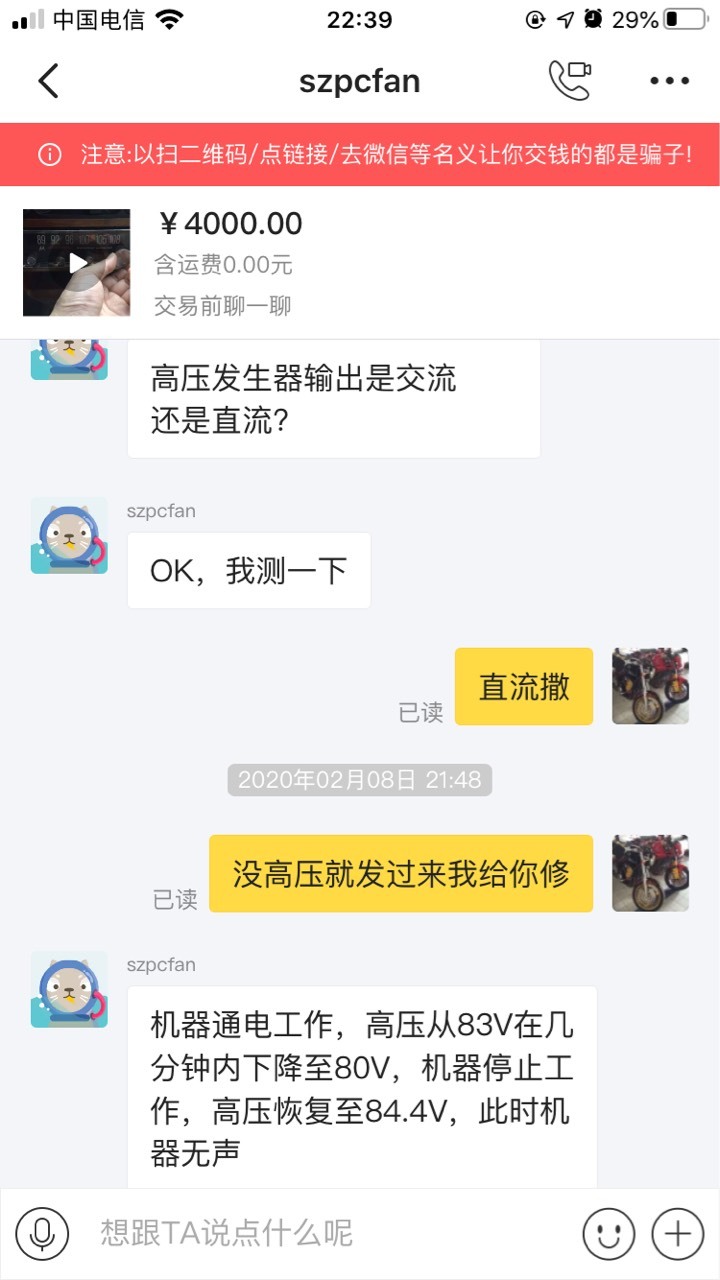Screen dimensions: 720x1280
Task: Open the three-dot overflow menu
Action: (x=670, y=81)
